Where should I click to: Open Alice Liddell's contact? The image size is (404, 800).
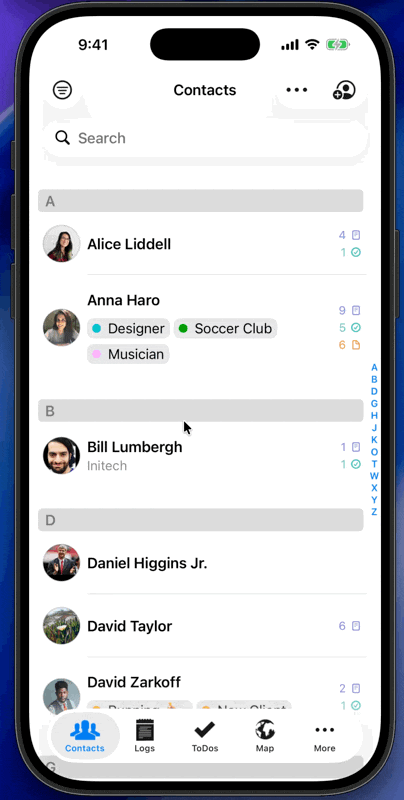[202, 244]
